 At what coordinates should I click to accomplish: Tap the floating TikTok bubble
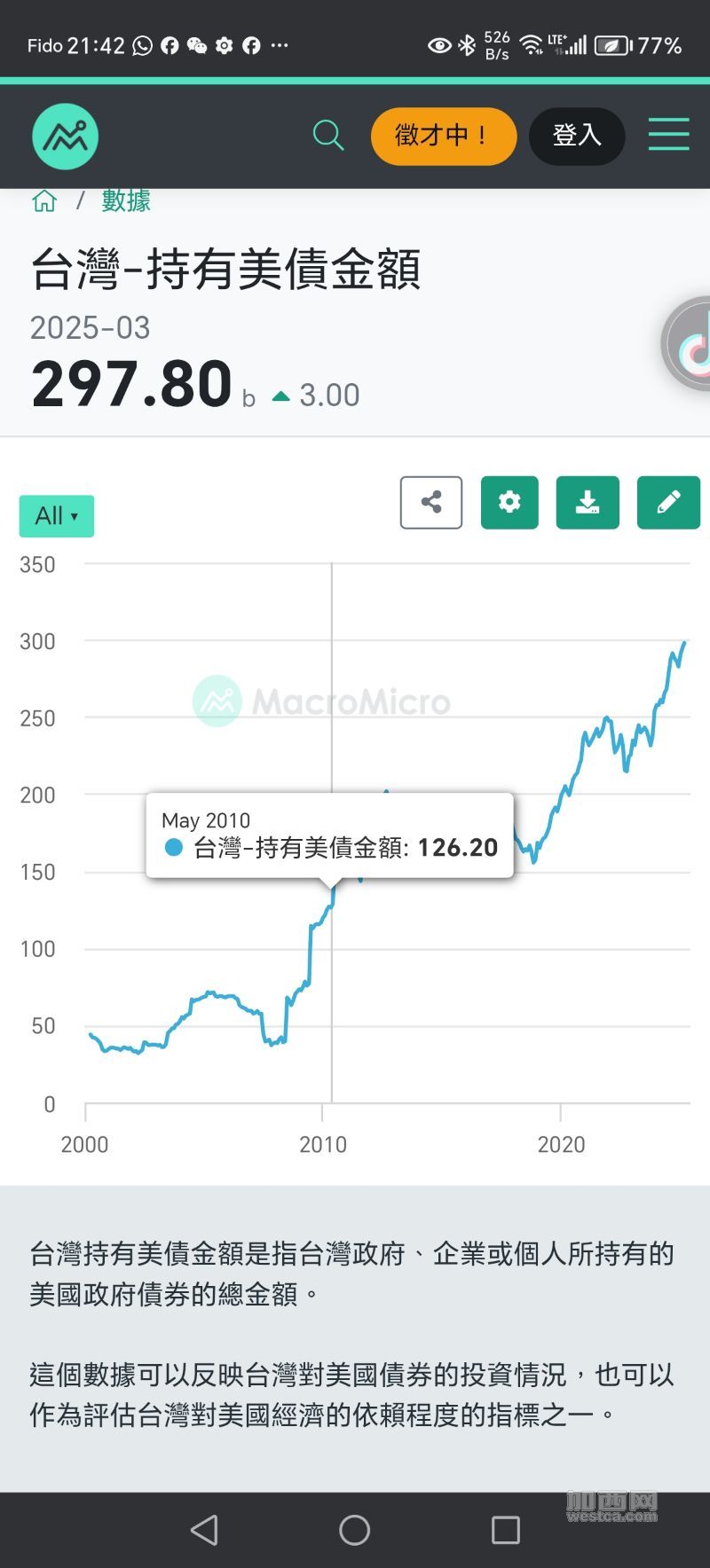pyautogui.click(x=689, y=344)
